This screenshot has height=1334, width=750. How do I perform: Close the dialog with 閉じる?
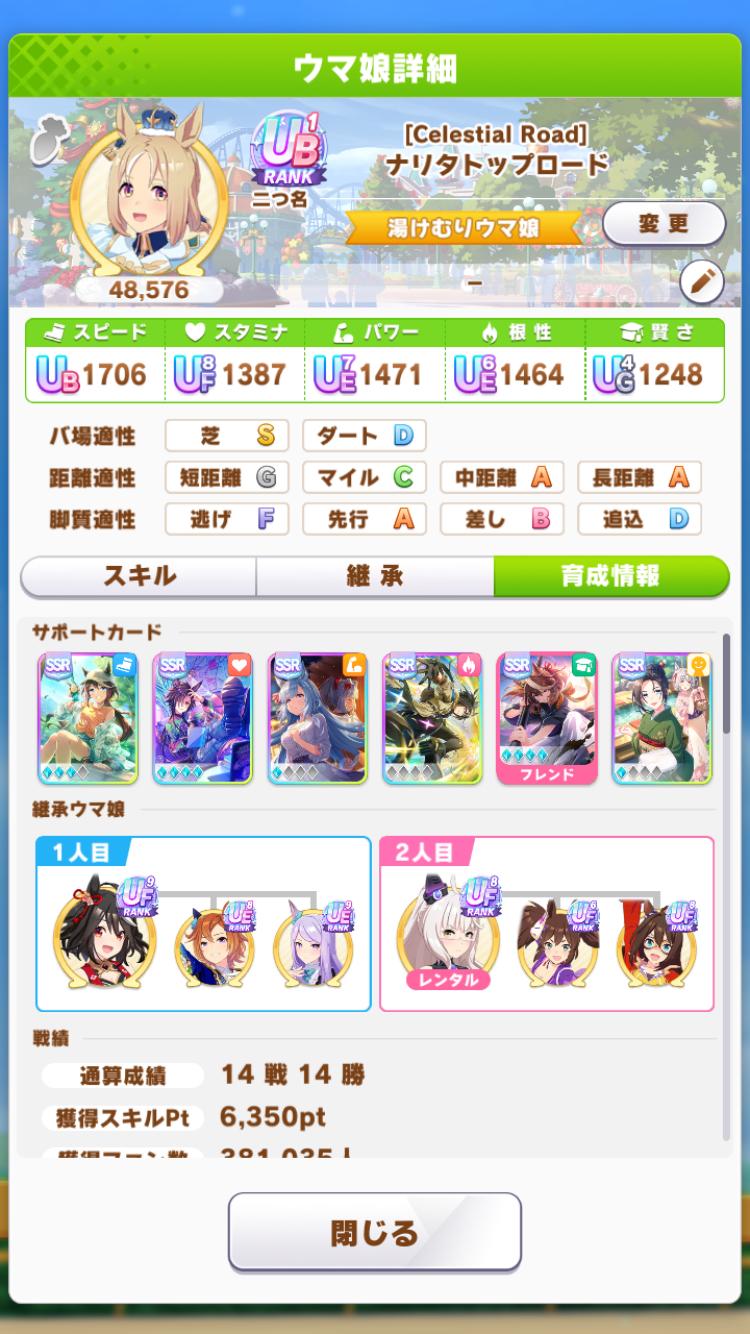click(374, 1232)
